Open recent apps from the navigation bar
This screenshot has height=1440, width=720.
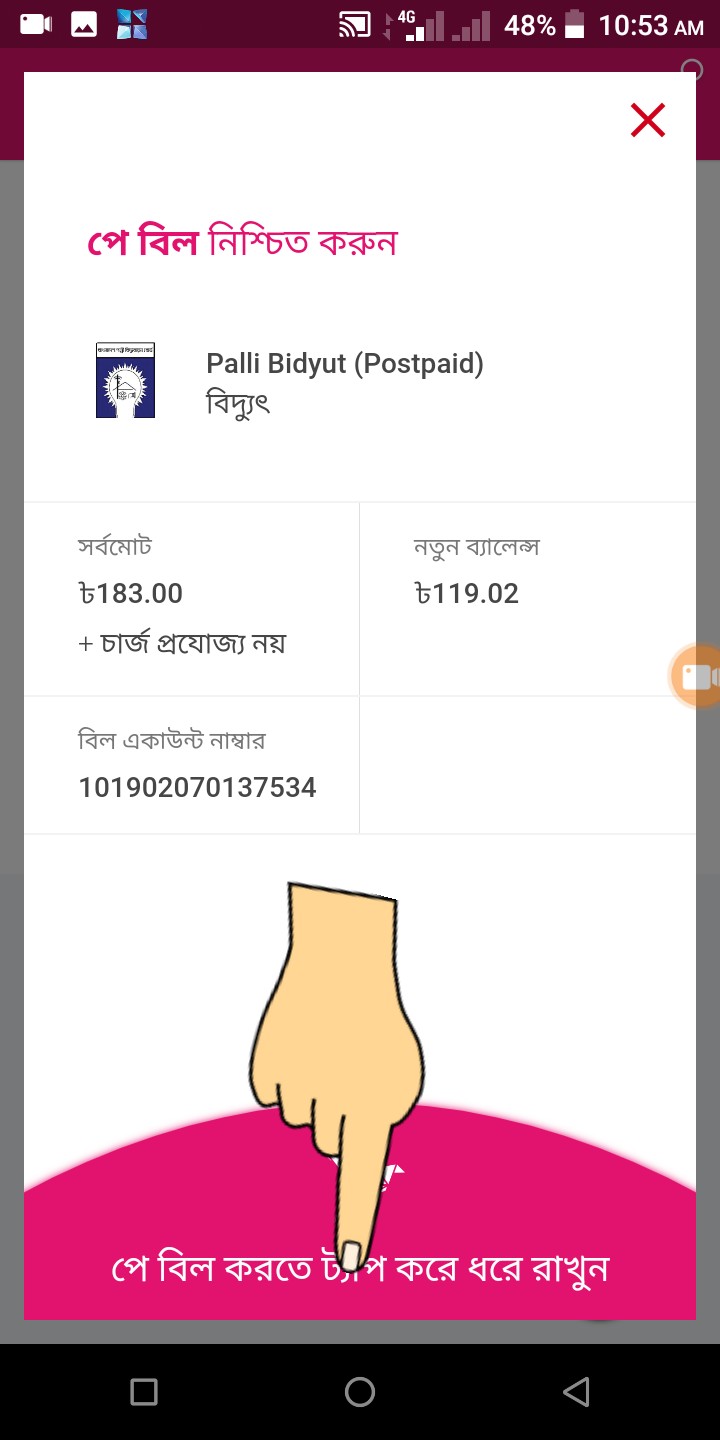coord(144,1391)
